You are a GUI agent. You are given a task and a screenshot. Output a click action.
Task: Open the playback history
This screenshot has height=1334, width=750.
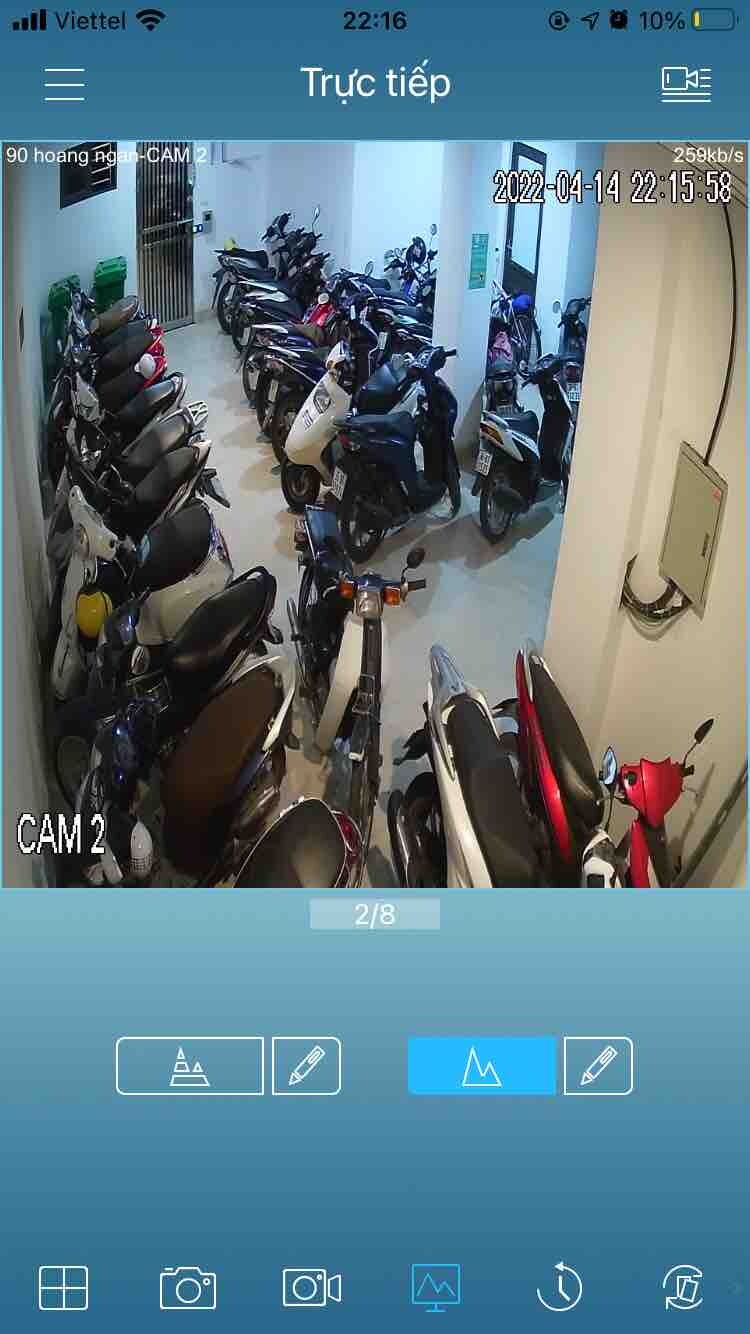[560, 1287]
